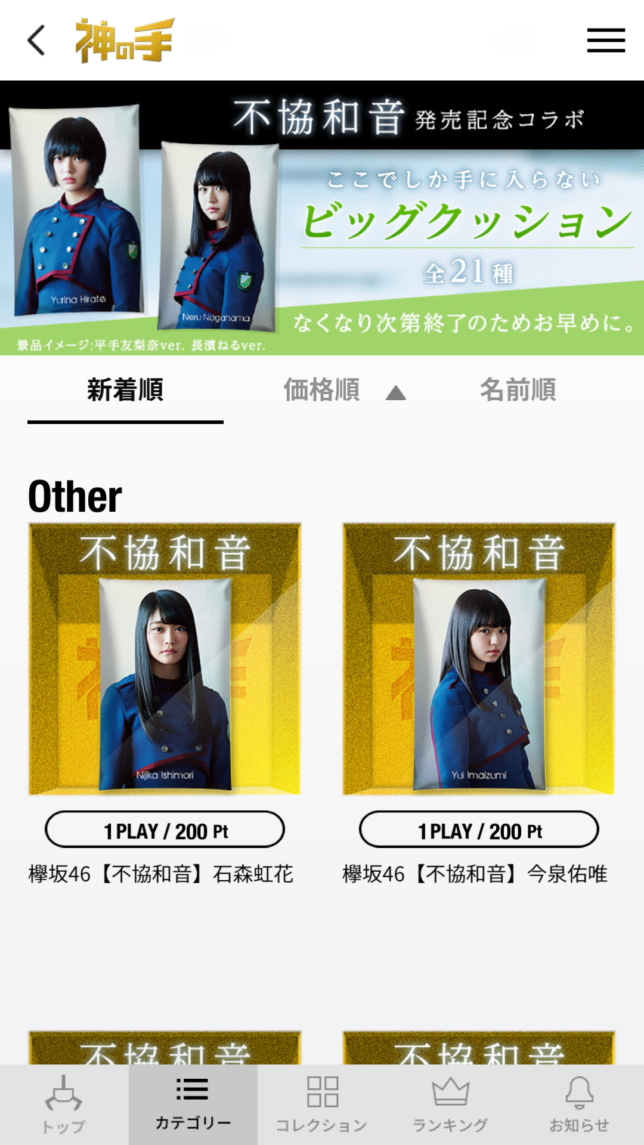Switch to the トップ tab

[x=63, y=1104]
